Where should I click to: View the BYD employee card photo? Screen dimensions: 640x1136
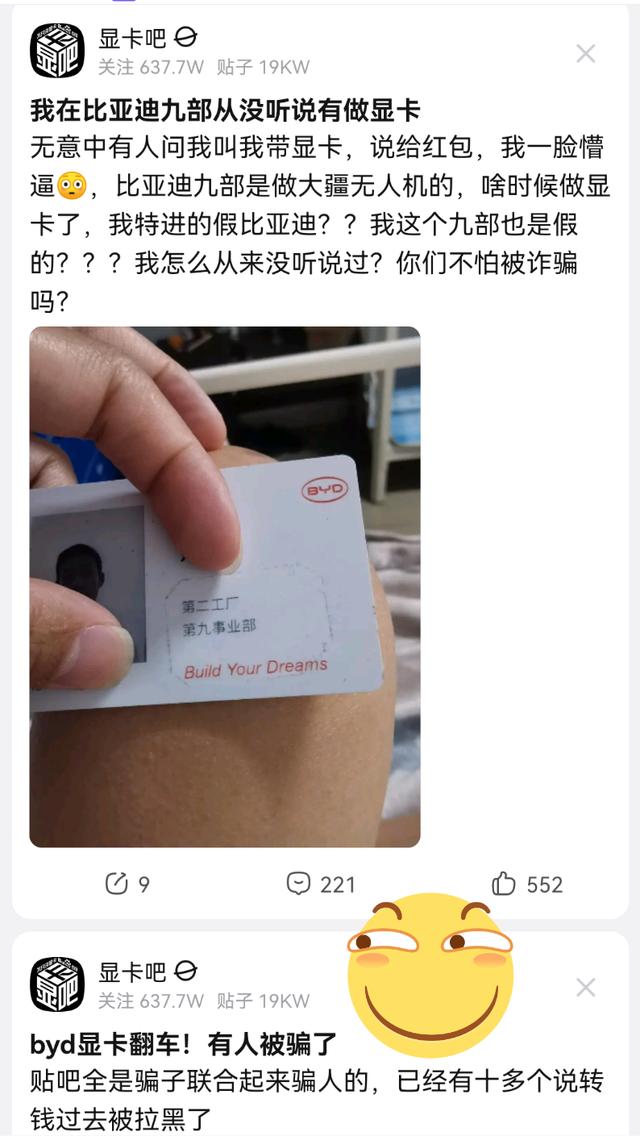pyautogui.click(x=225, y=586)
